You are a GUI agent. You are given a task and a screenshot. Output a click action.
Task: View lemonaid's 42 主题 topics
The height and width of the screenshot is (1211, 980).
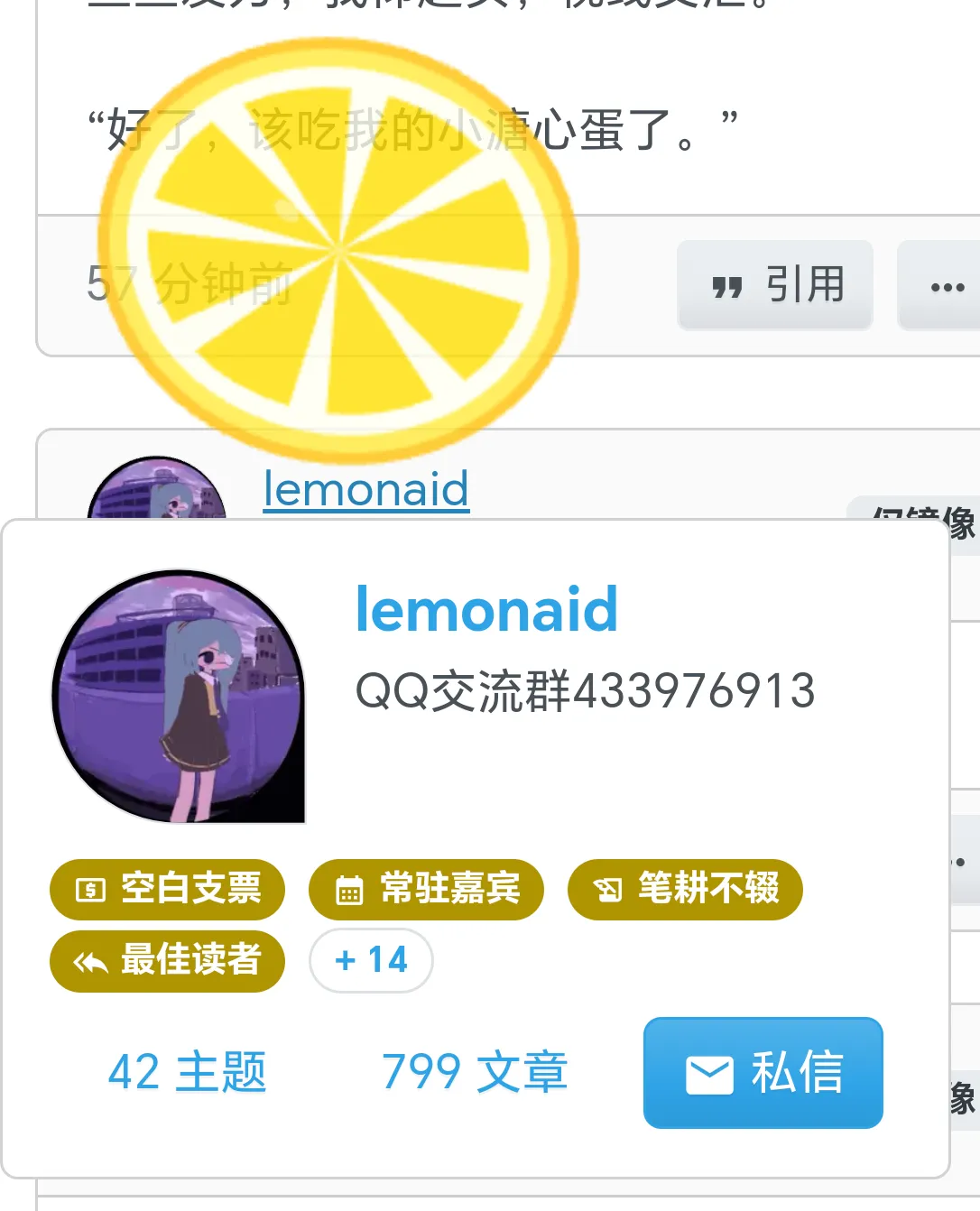(x=187, y=1072)
